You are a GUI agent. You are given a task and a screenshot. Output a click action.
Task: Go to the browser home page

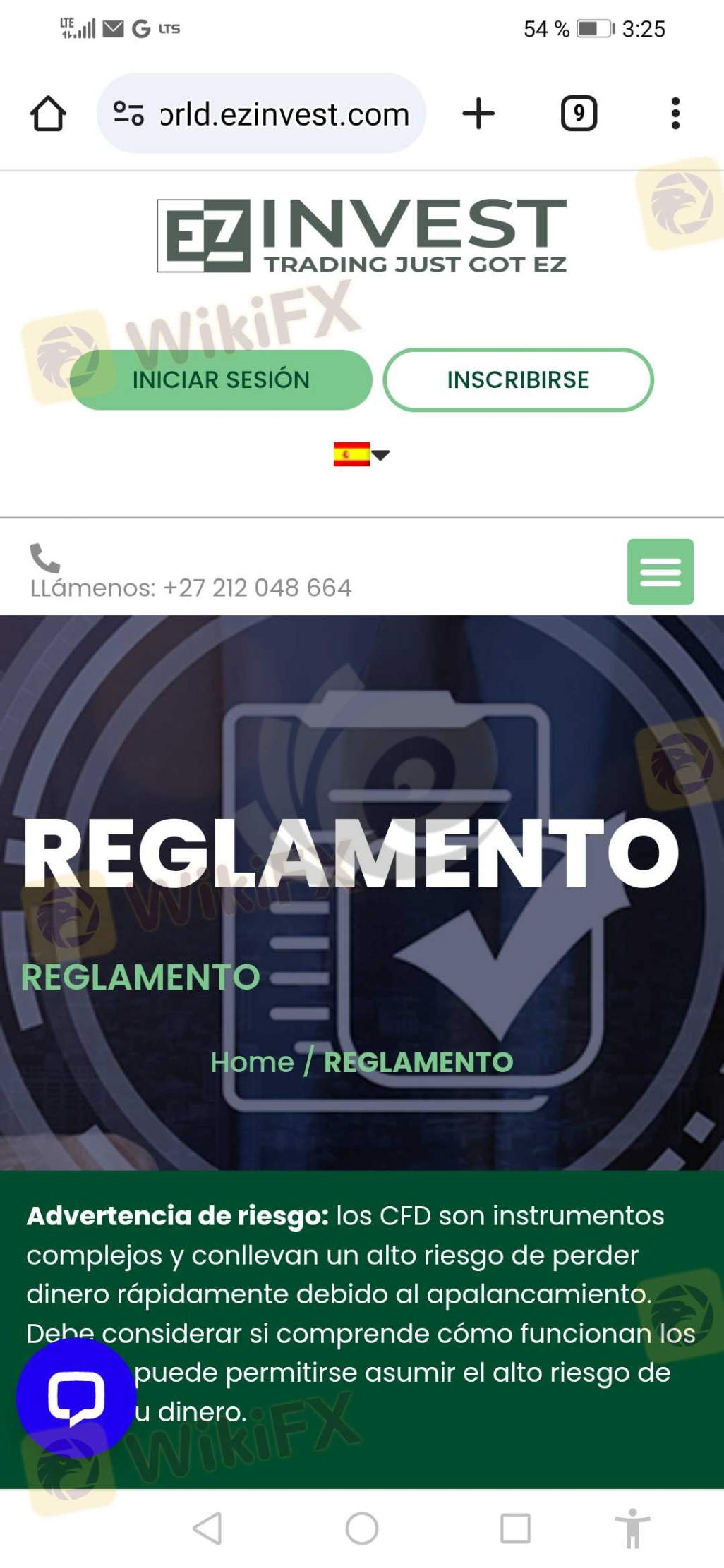48,114
